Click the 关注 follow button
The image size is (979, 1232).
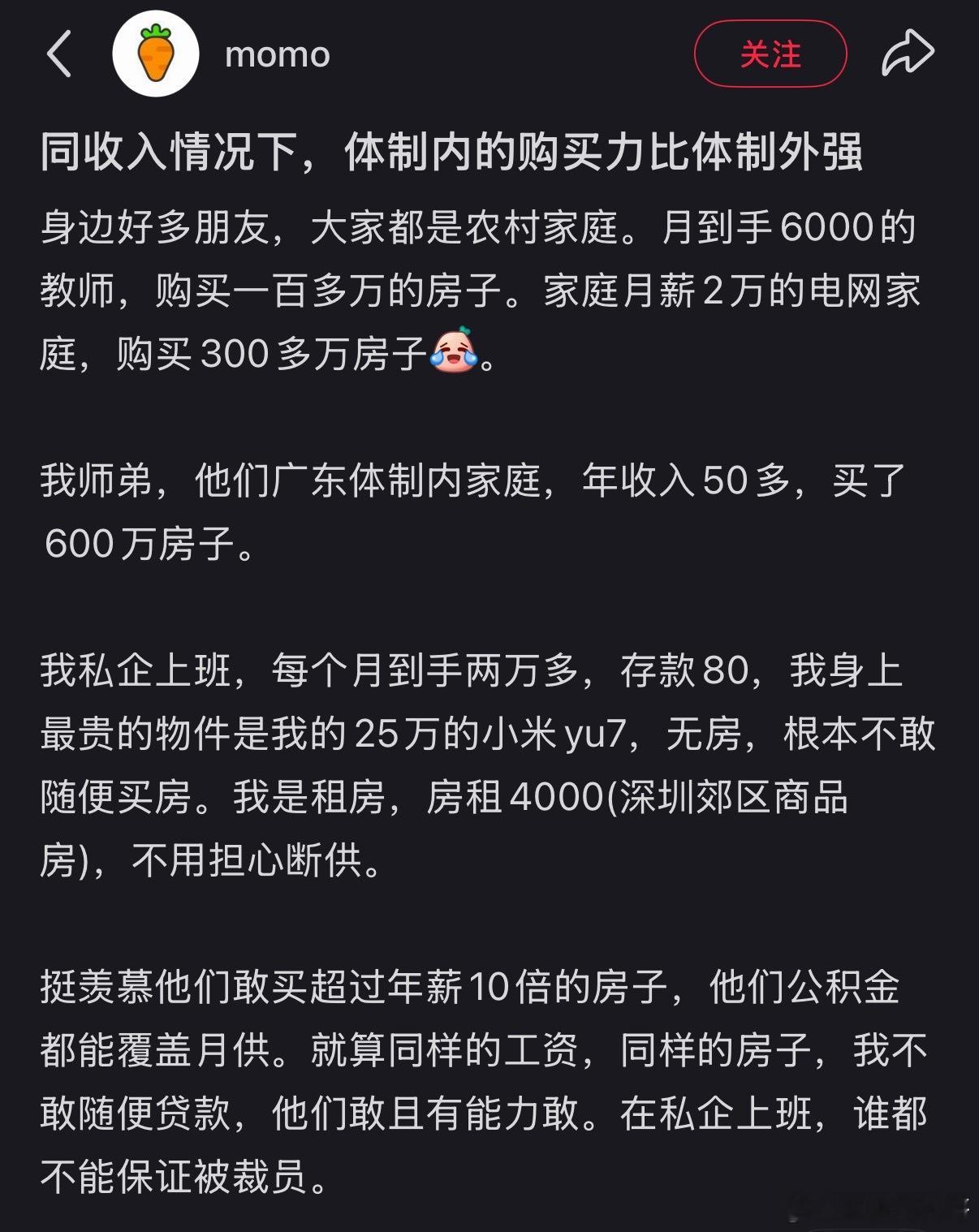coord(771,54)
